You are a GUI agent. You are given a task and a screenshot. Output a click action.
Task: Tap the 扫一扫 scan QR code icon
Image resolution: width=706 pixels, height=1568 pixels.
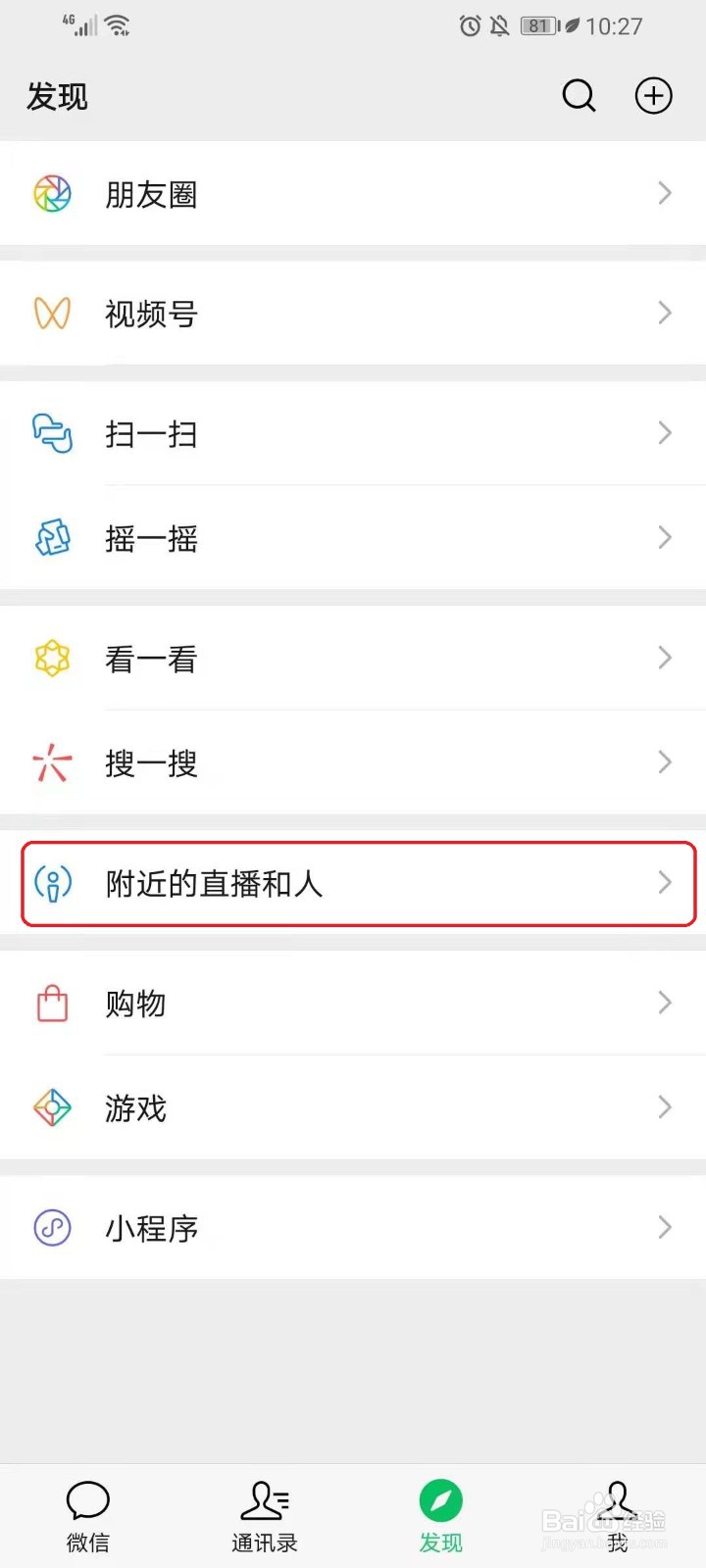coord(52,433)
